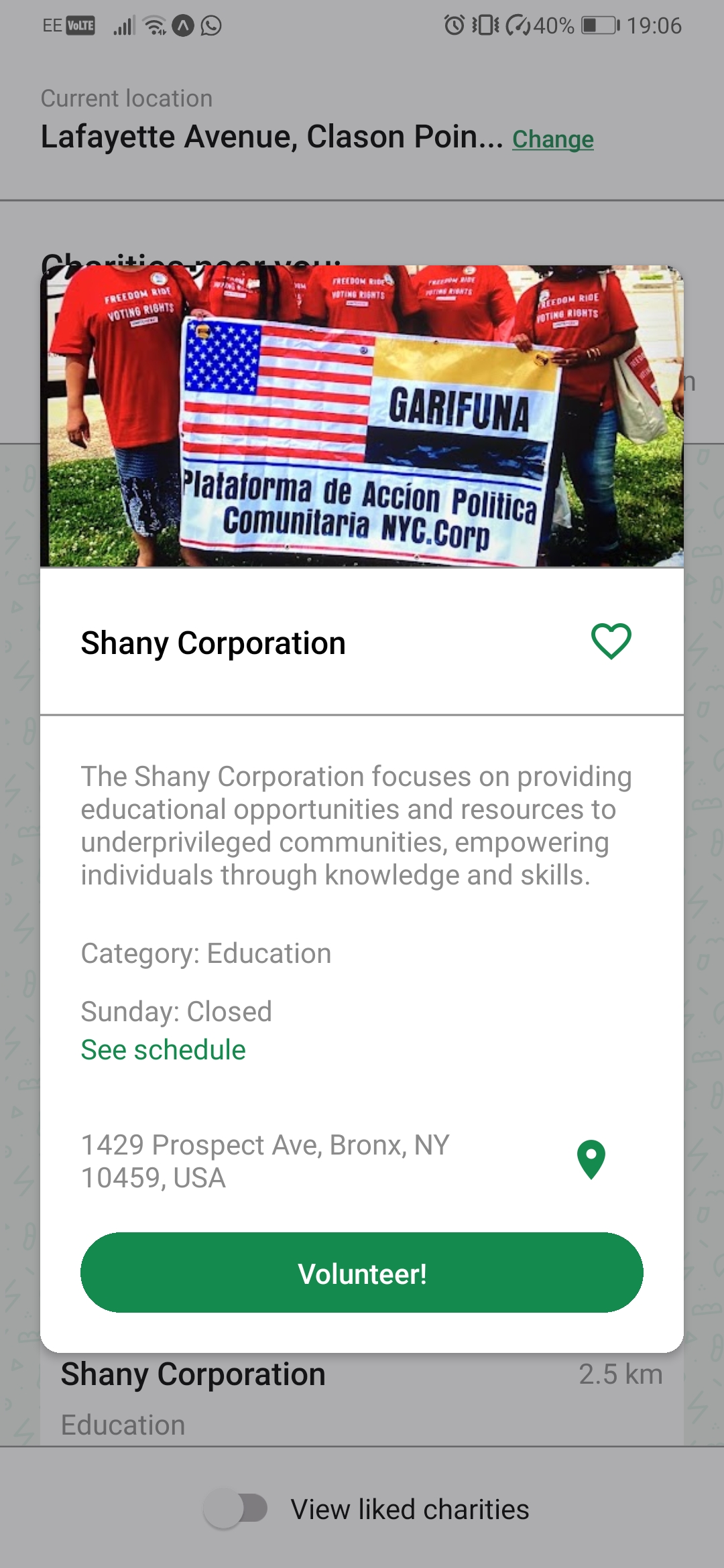The height and width of the screenshot is (1568, 724).
Task: Change the current location
Action: [x=552, y=139]
